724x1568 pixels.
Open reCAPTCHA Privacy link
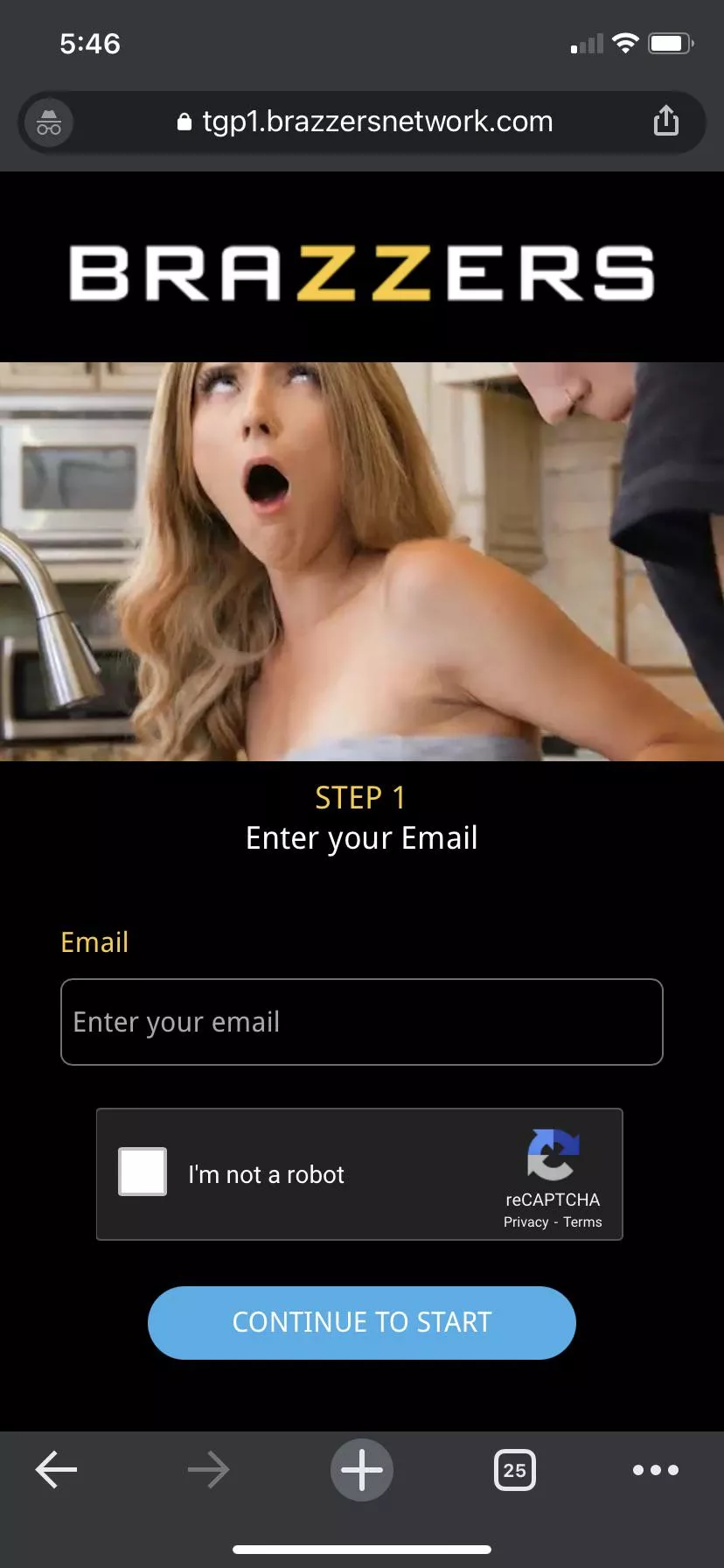[526, 1222]
